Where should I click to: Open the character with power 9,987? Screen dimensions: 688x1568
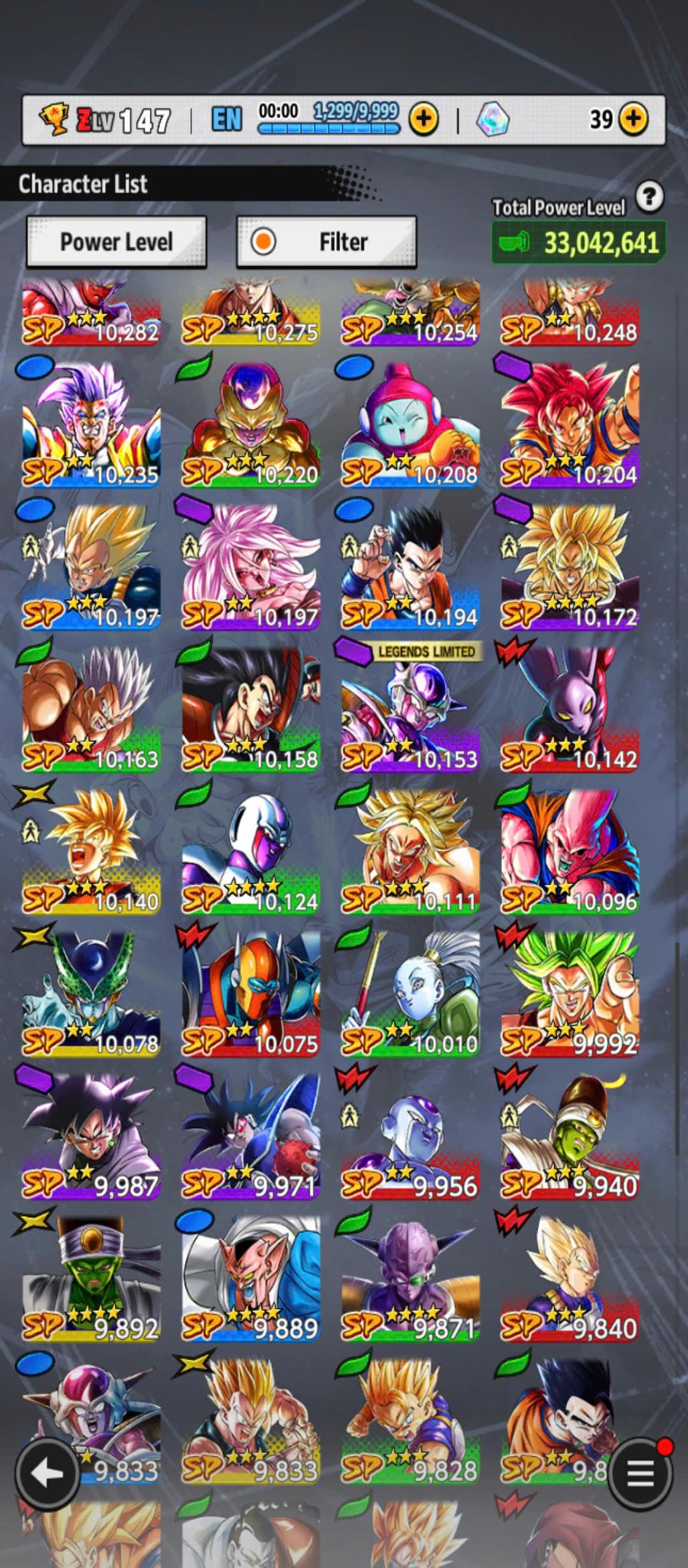tap(91, 1136)
